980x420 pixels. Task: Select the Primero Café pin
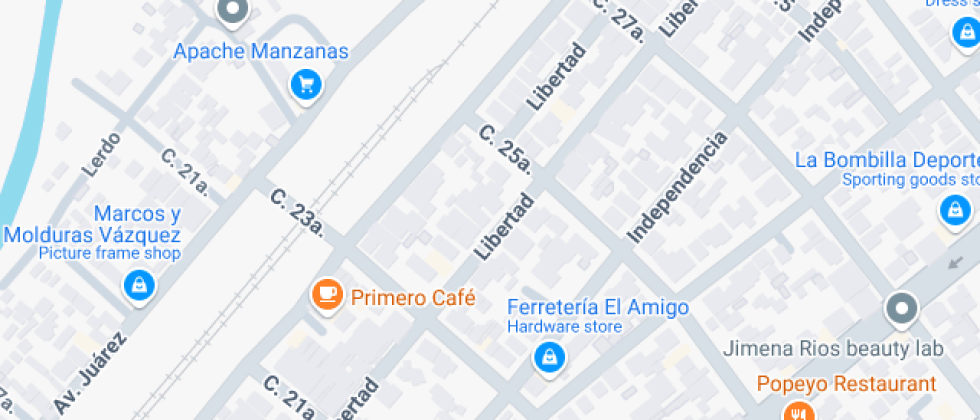pyautogui.click(x=327, y=296)
